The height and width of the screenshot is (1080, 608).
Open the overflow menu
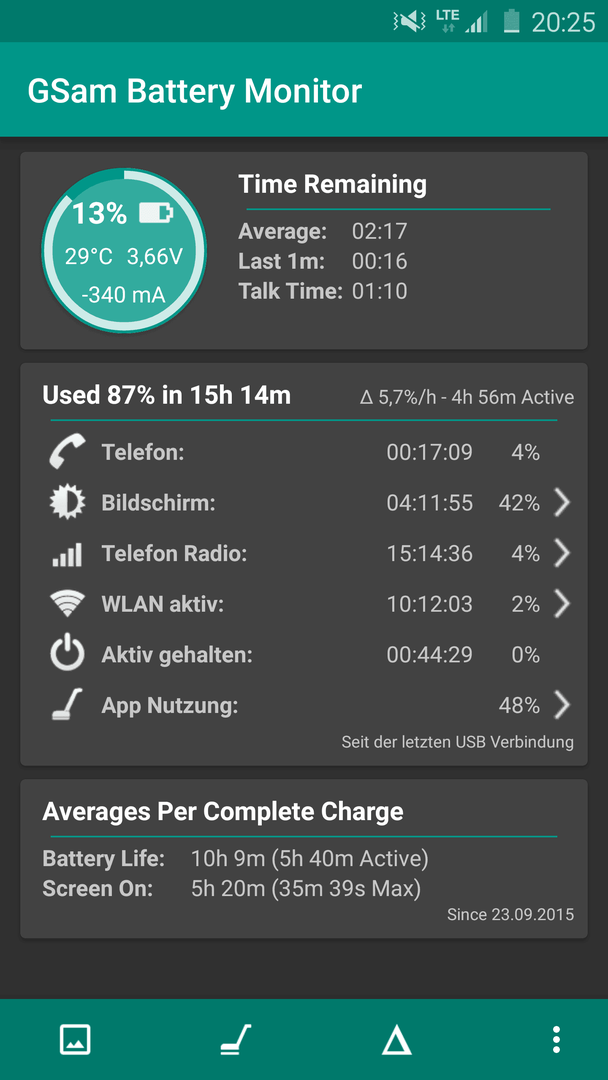click(556, 1039)
